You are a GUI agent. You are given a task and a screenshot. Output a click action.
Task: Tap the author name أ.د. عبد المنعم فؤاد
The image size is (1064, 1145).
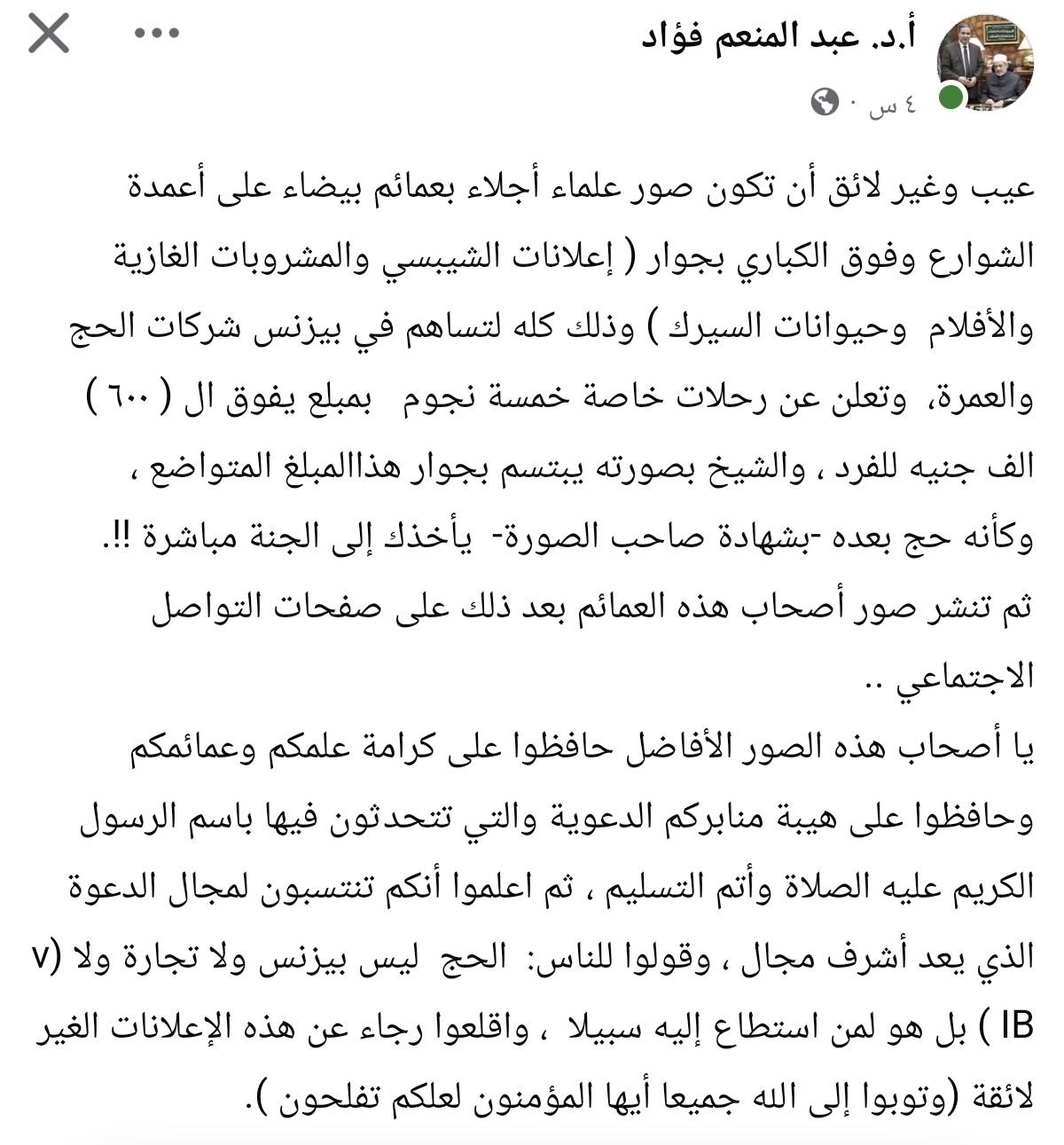(x=778, y=36)
